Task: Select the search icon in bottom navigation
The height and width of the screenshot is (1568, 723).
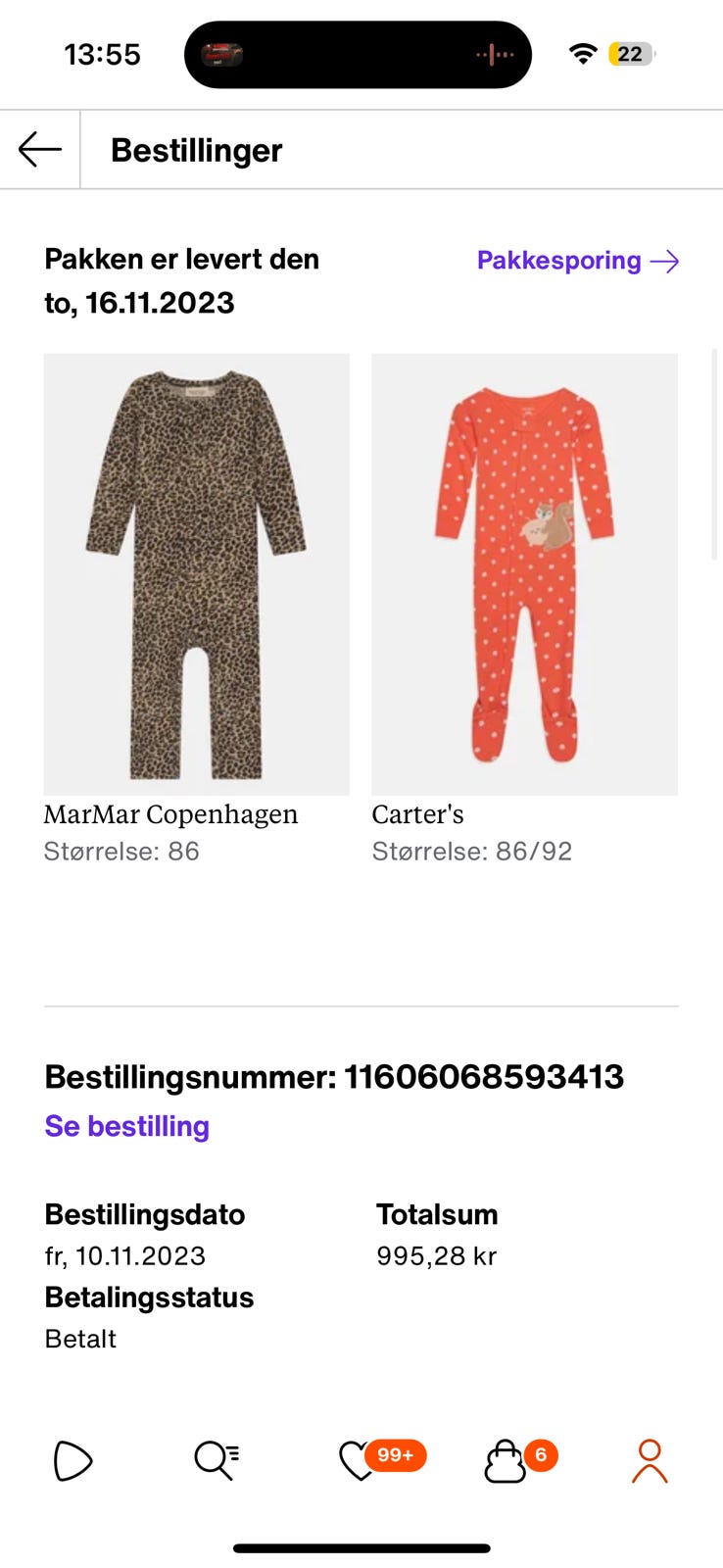Action: (x=215, y=1461)
